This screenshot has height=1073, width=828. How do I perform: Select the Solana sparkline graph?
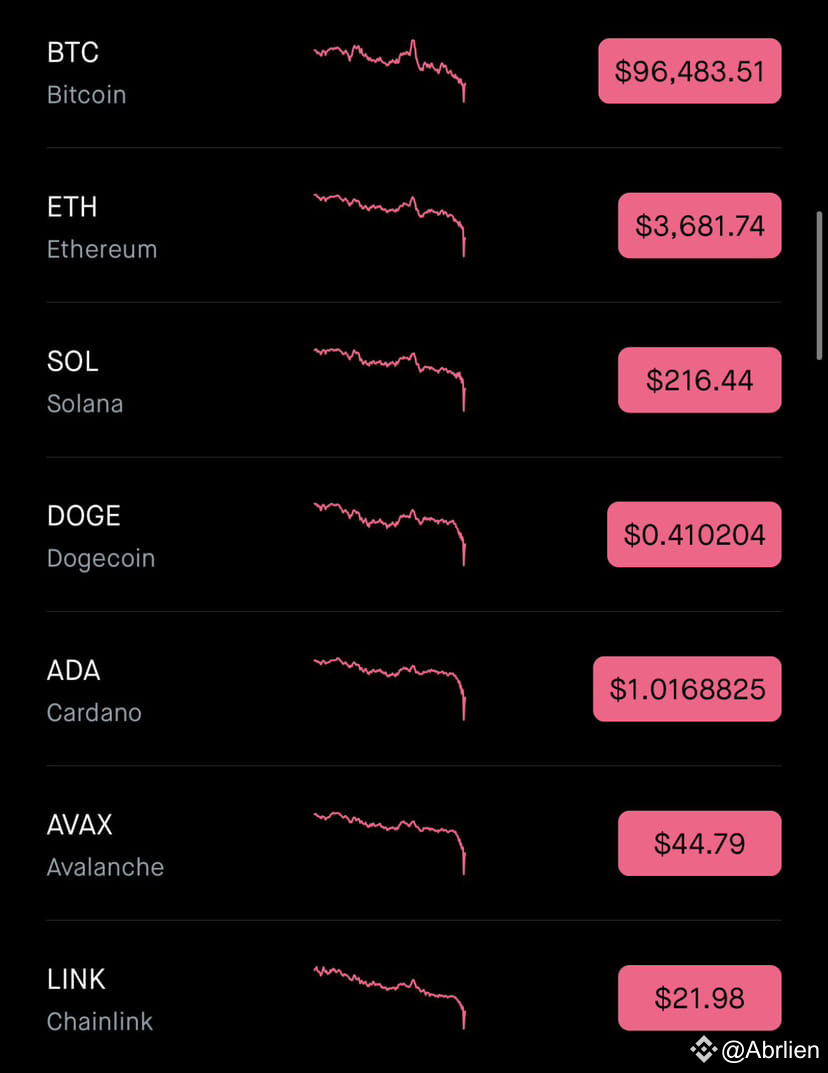tap(390, 376)
